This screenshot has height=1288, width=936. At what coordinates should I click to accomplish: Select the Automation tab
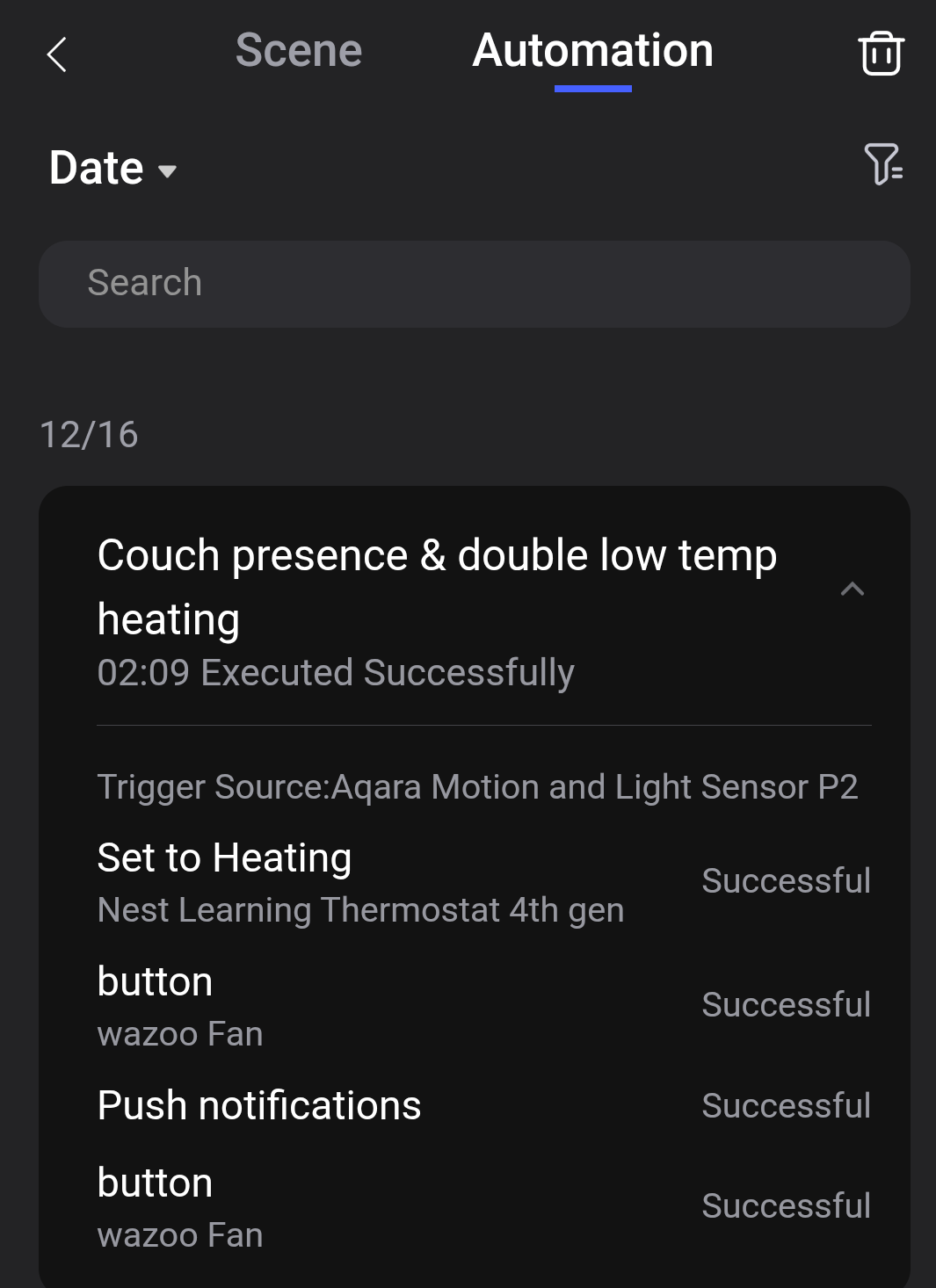pyautogui.click(x=592, y=51)
